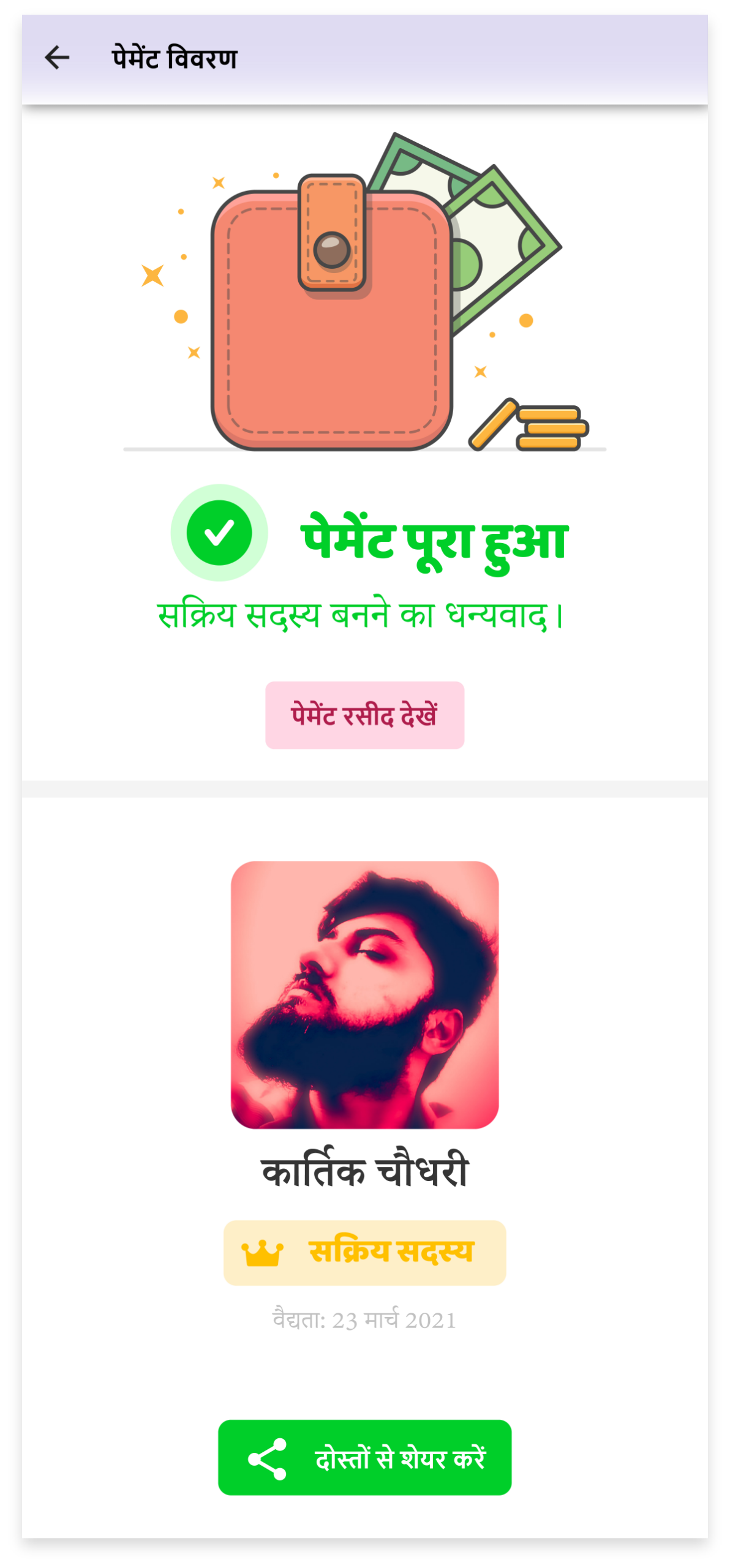Open पेमेंट रसीद देखें payment receipt
The width and height of the screenshot is (730, 1568).
click(364, 715)
